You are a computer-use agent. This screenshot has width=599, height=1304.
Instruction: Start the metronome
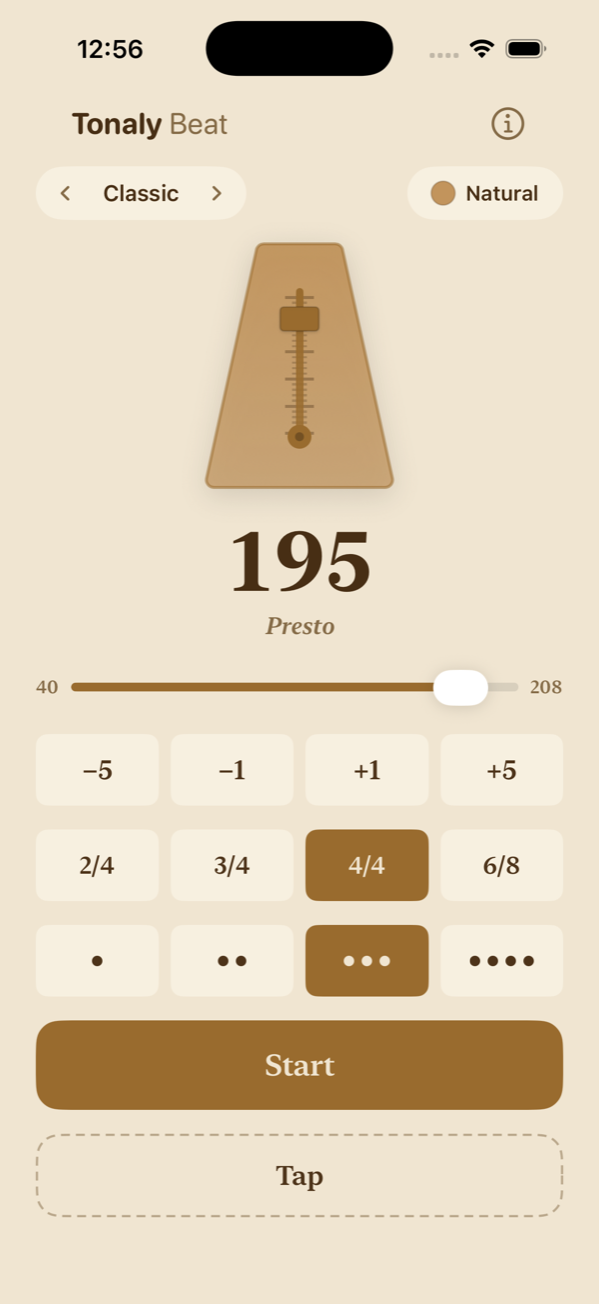300,1065
